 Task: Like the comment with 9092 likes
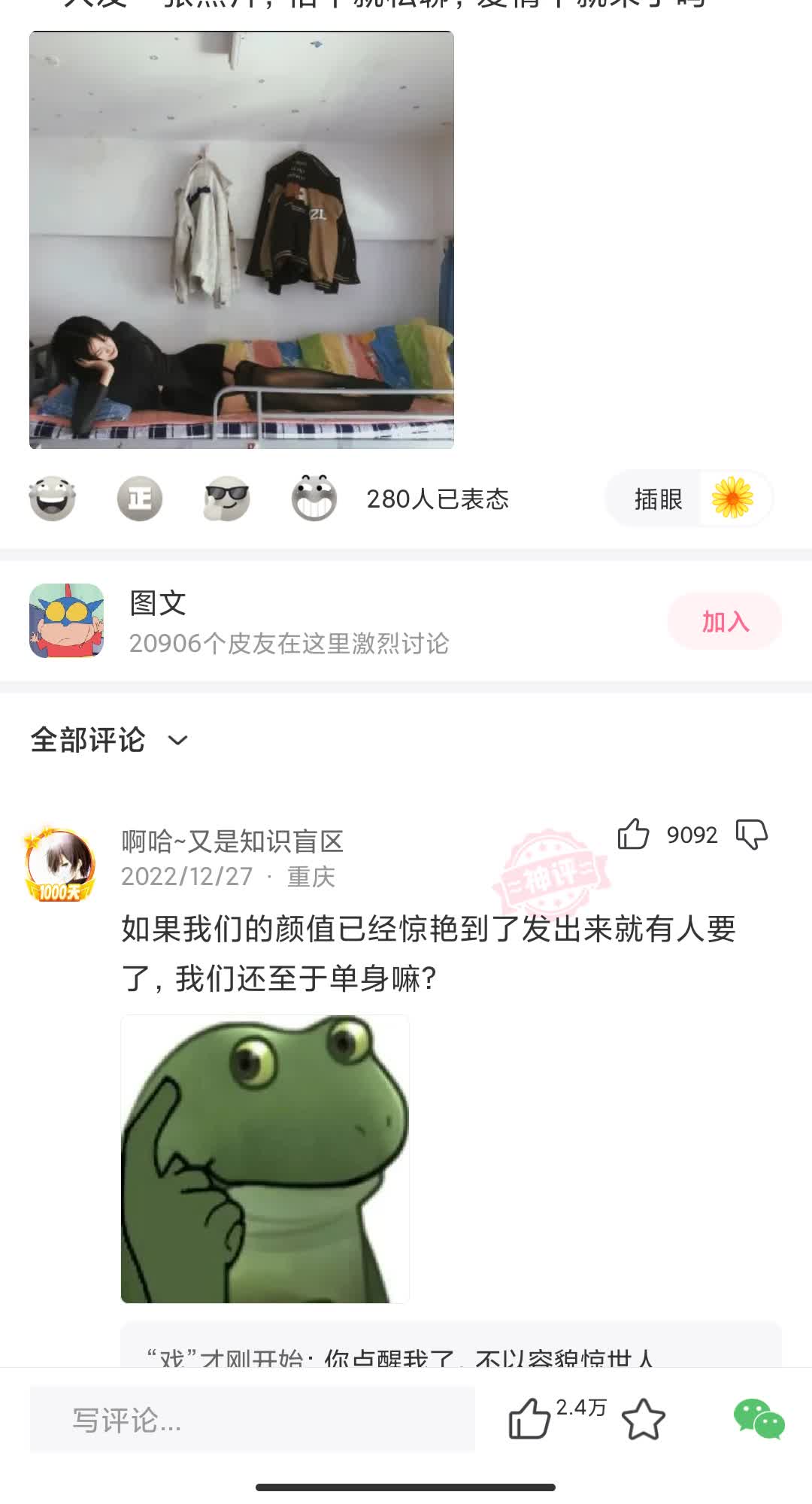(634, 834)
